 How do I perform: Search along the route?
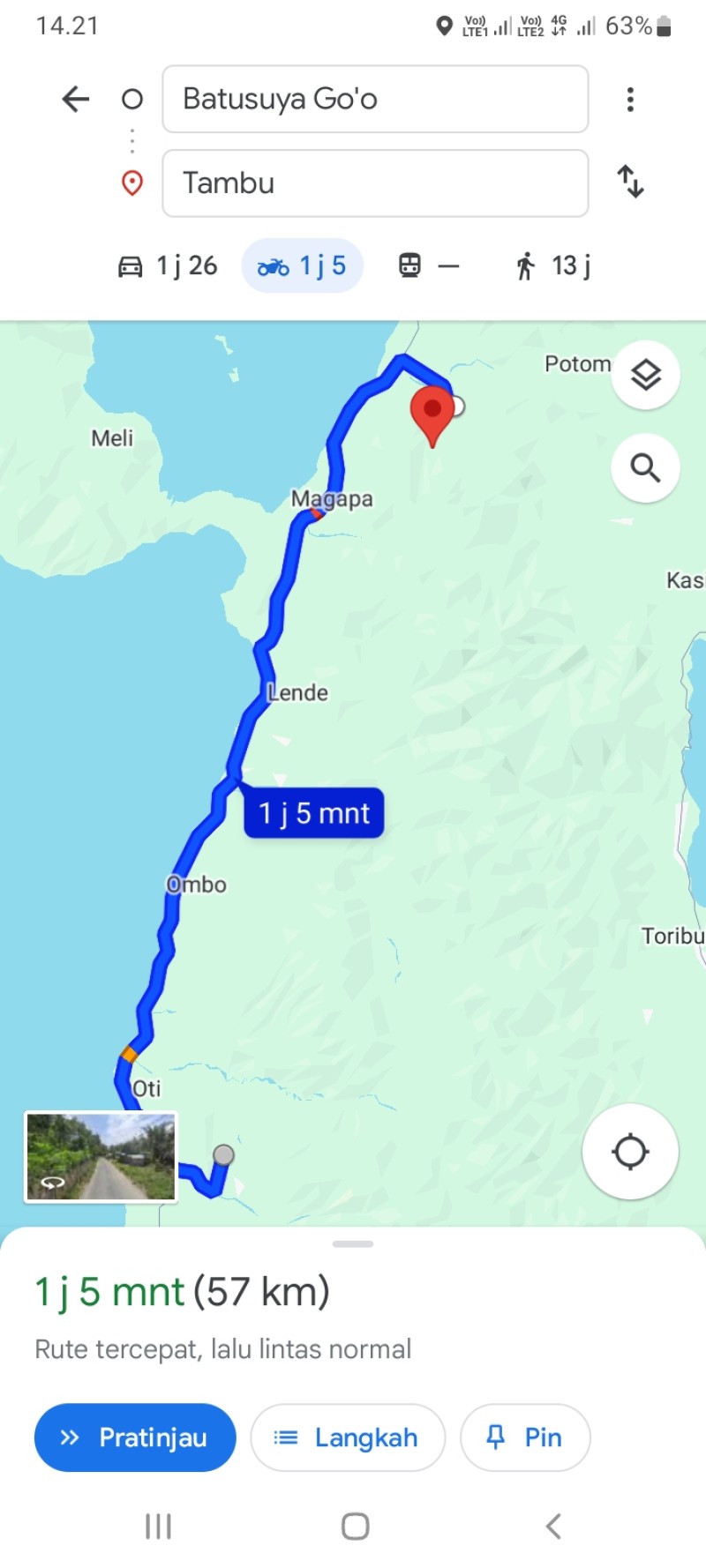[x=646, y=468]
